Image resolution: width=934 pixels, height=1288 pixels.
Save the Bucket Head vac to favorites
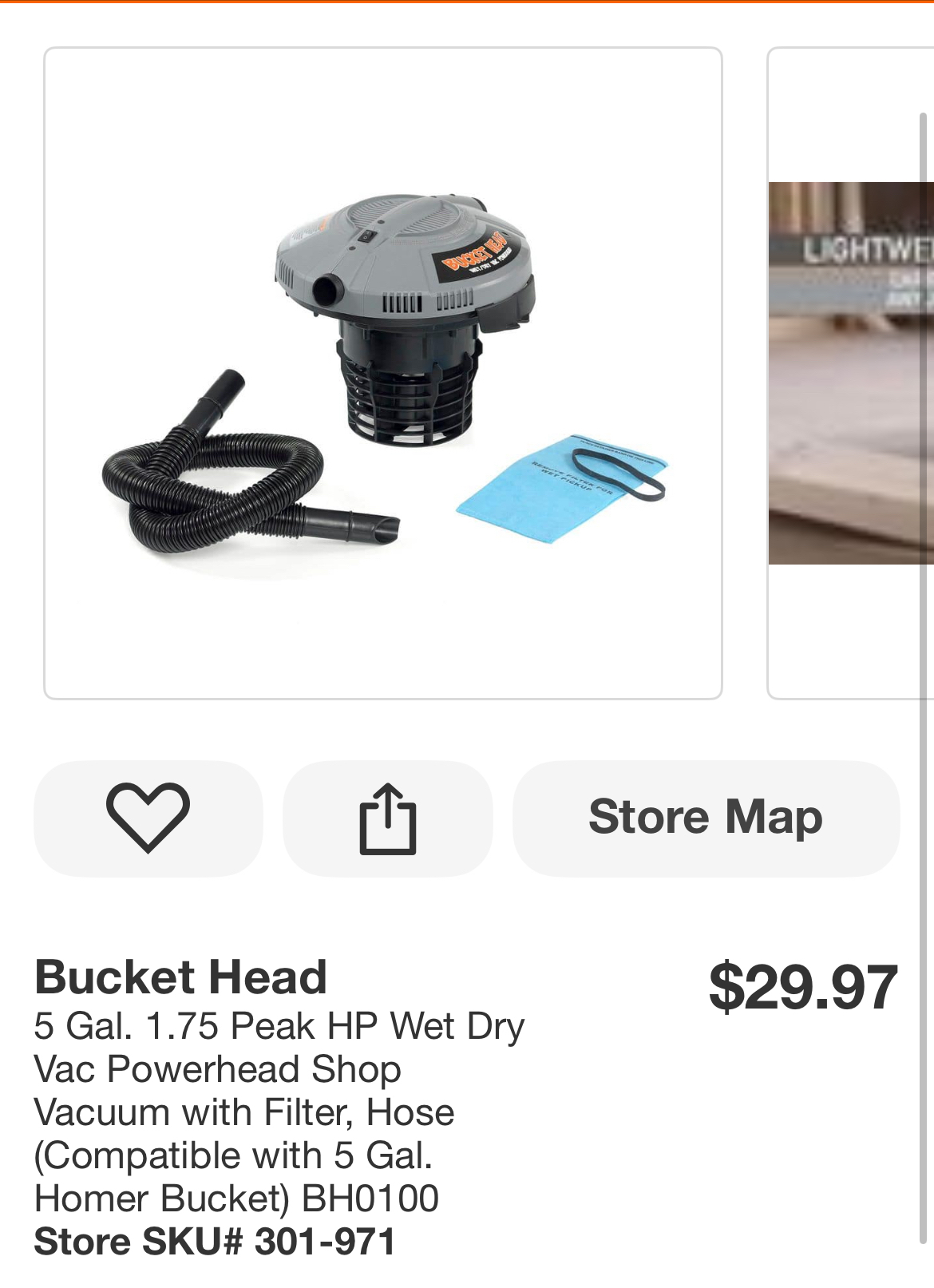tap(148, 818)
